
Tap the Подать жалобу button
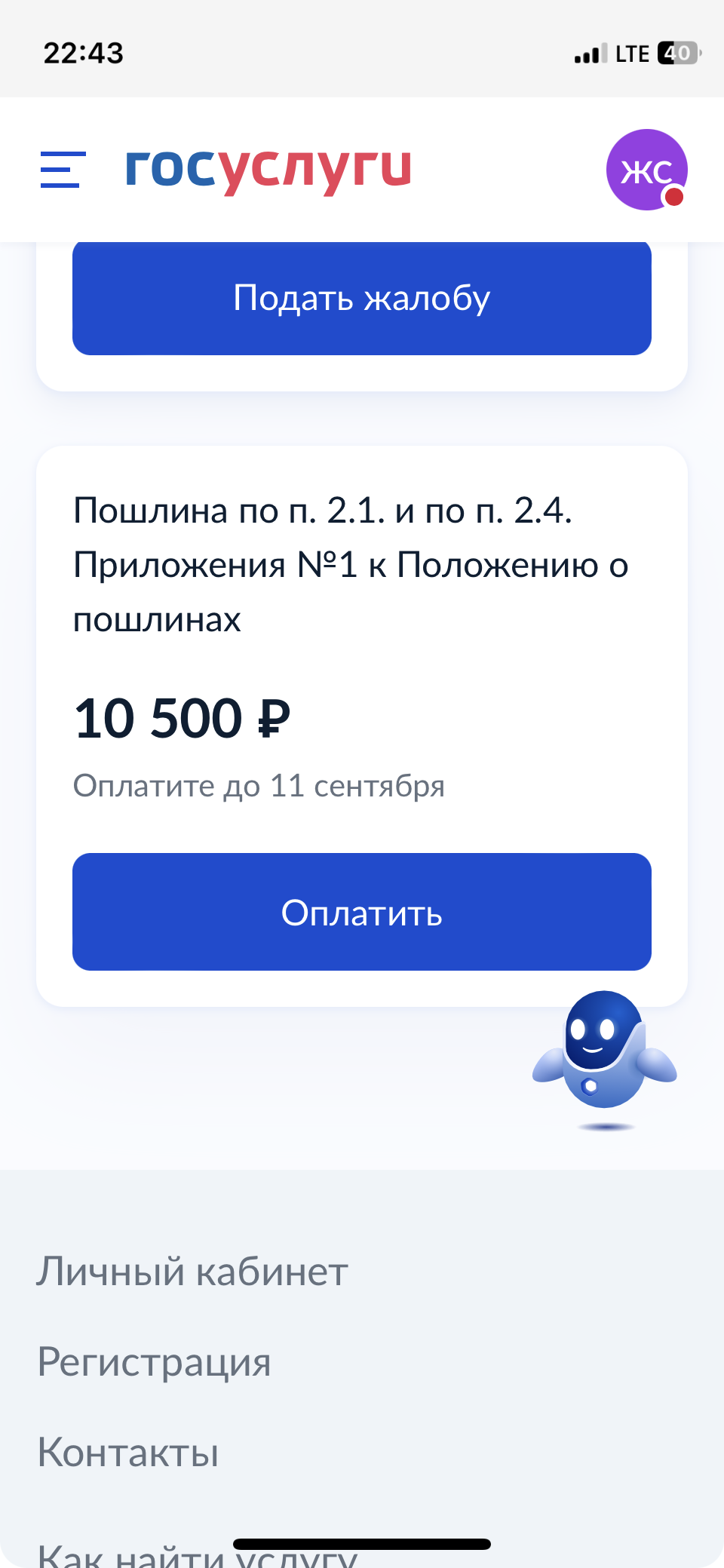click(x=362, y=299)
